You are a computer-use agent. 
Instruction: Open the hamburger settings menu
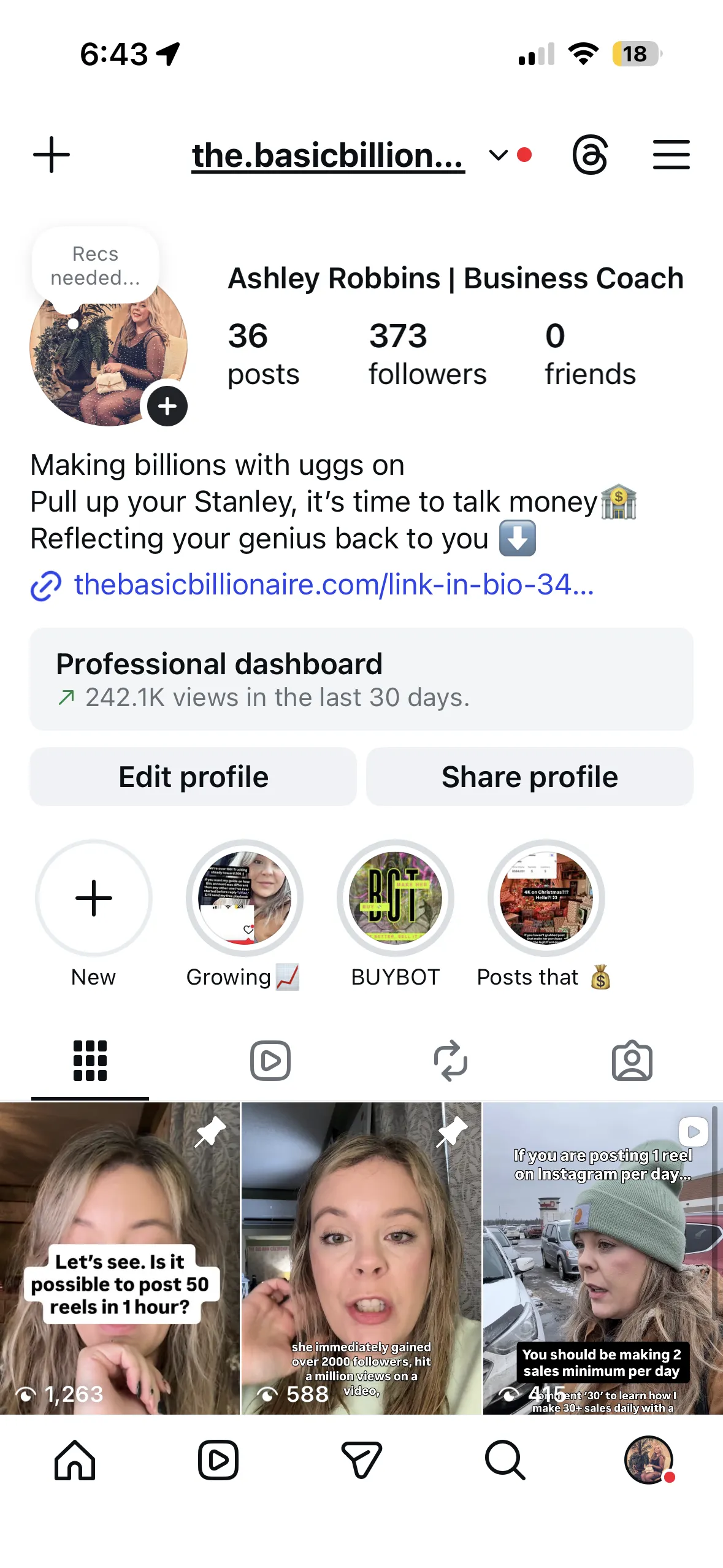pyautogui.click(x=671, y=155)
